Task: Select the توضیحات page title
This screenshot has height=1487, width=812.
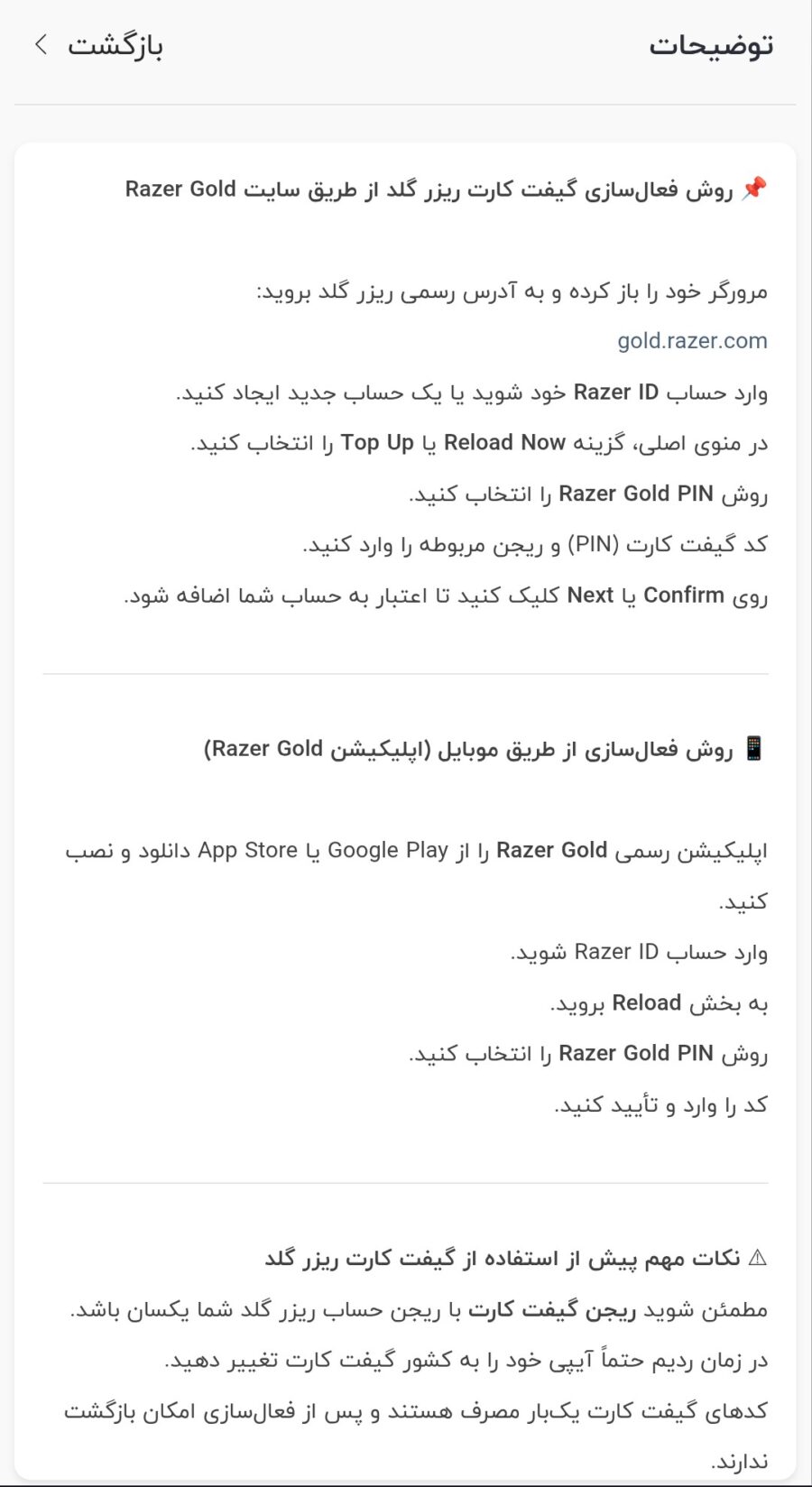Action: click(713, 43)
